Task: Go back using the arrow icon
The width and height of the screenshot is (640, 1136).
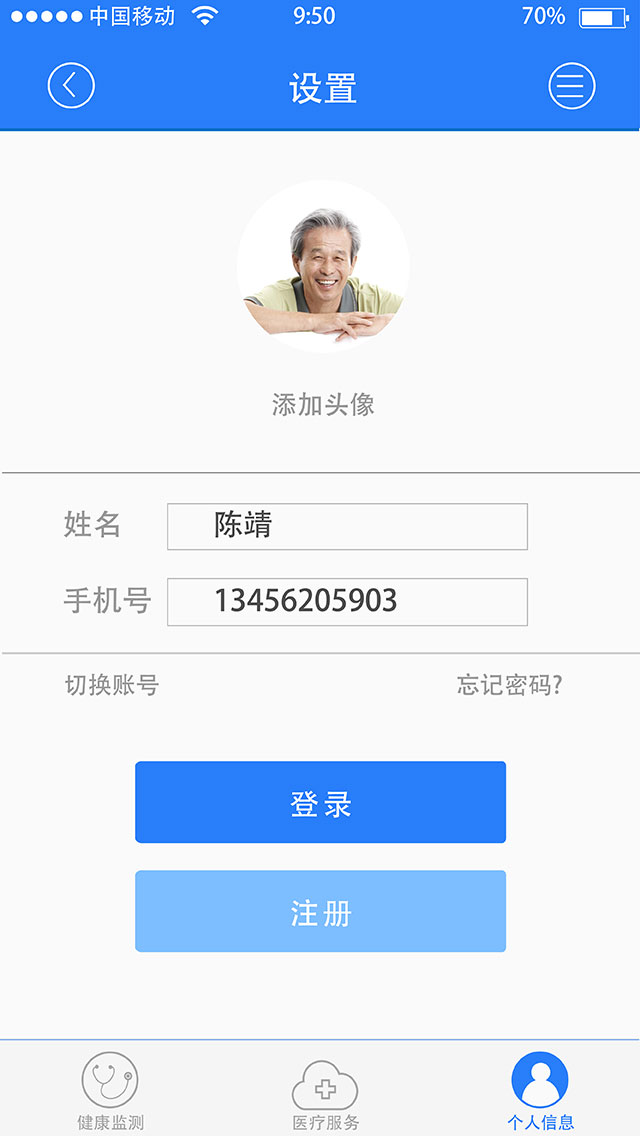Action: pyautogui.click(x=71, y=85)
